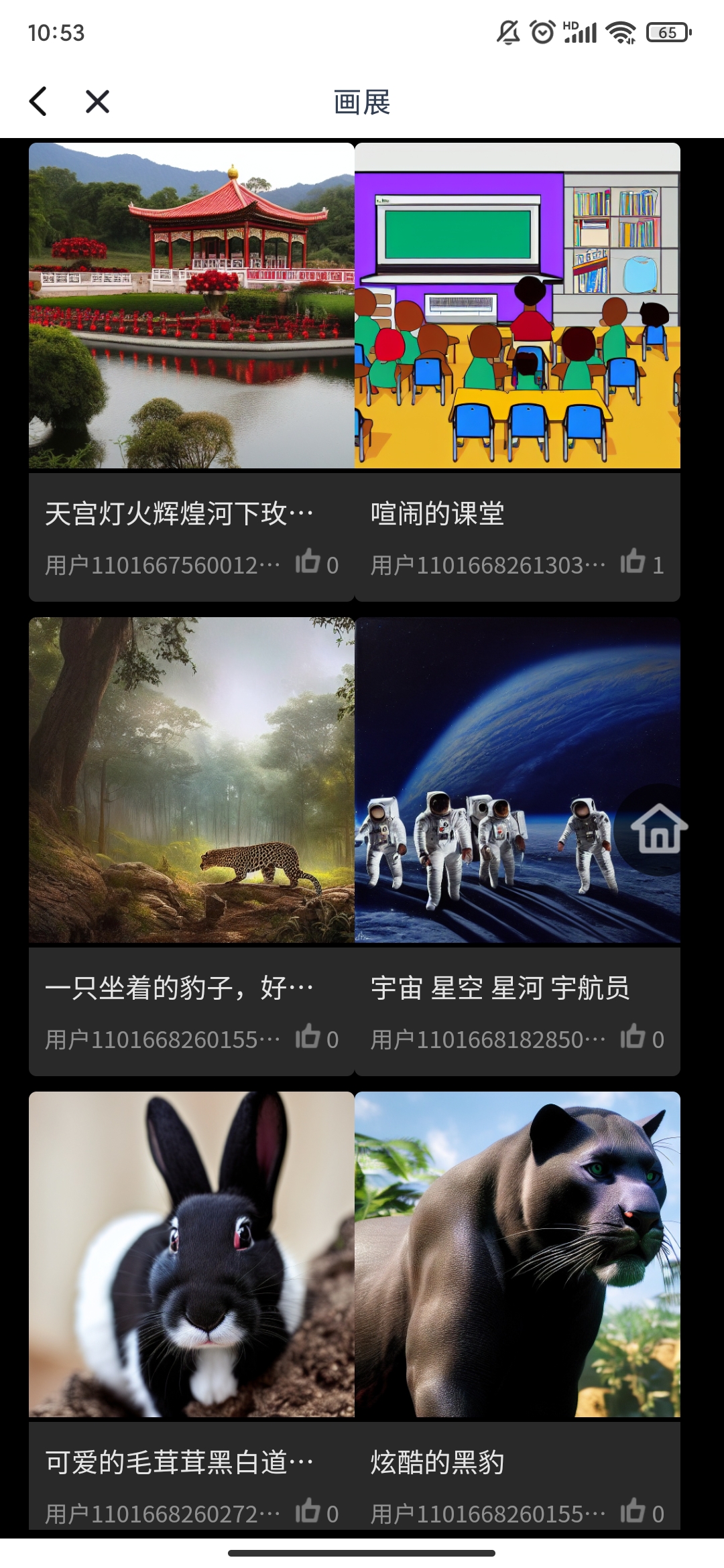724x1568 pixels.
Task: Tap the like icon under 宇宙 星空 星河 宇航员
Action: pyautogui.click(x=634, y=1039)
